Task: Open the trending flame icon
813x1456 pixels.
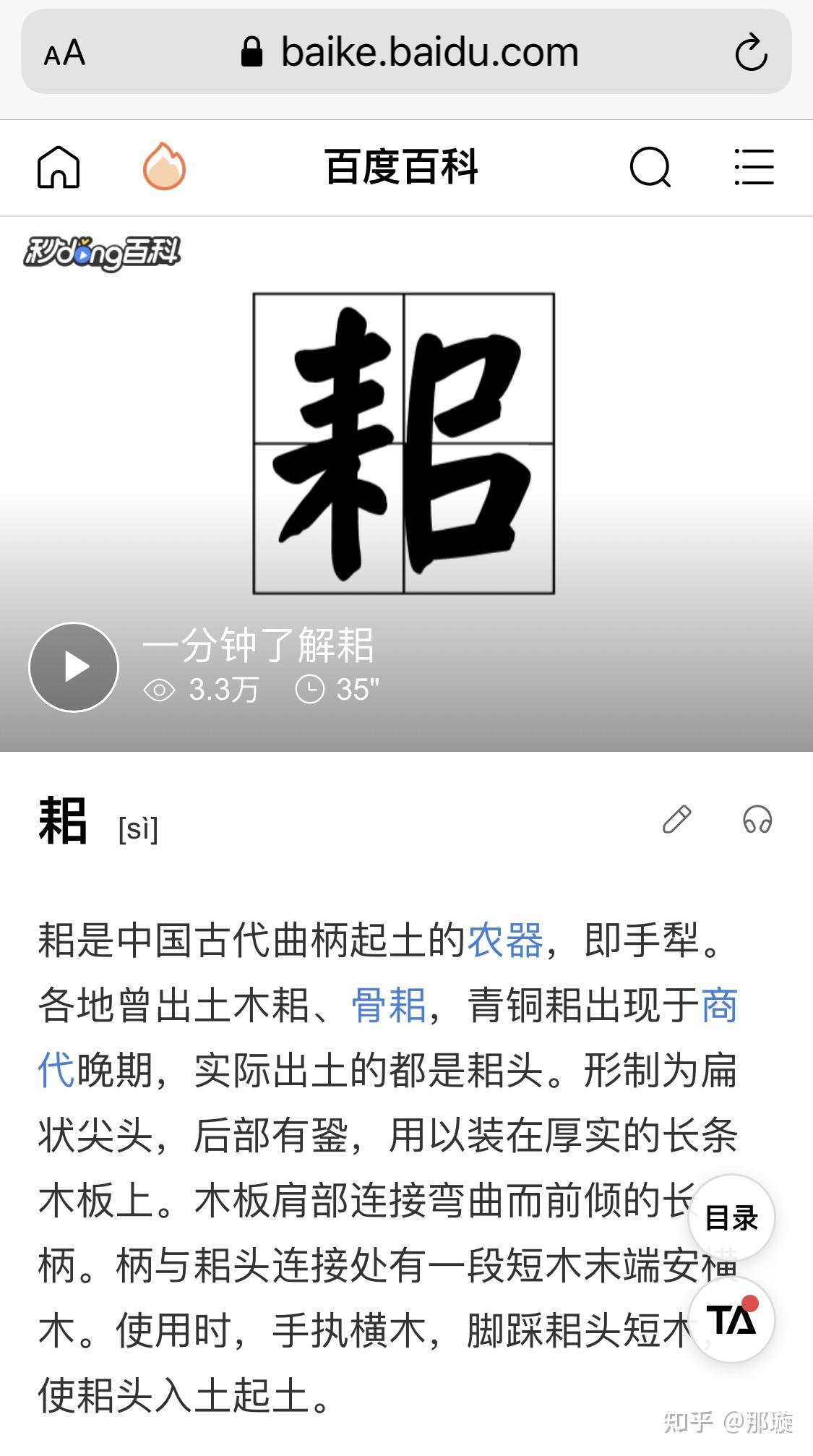Action: click(164, 166)
